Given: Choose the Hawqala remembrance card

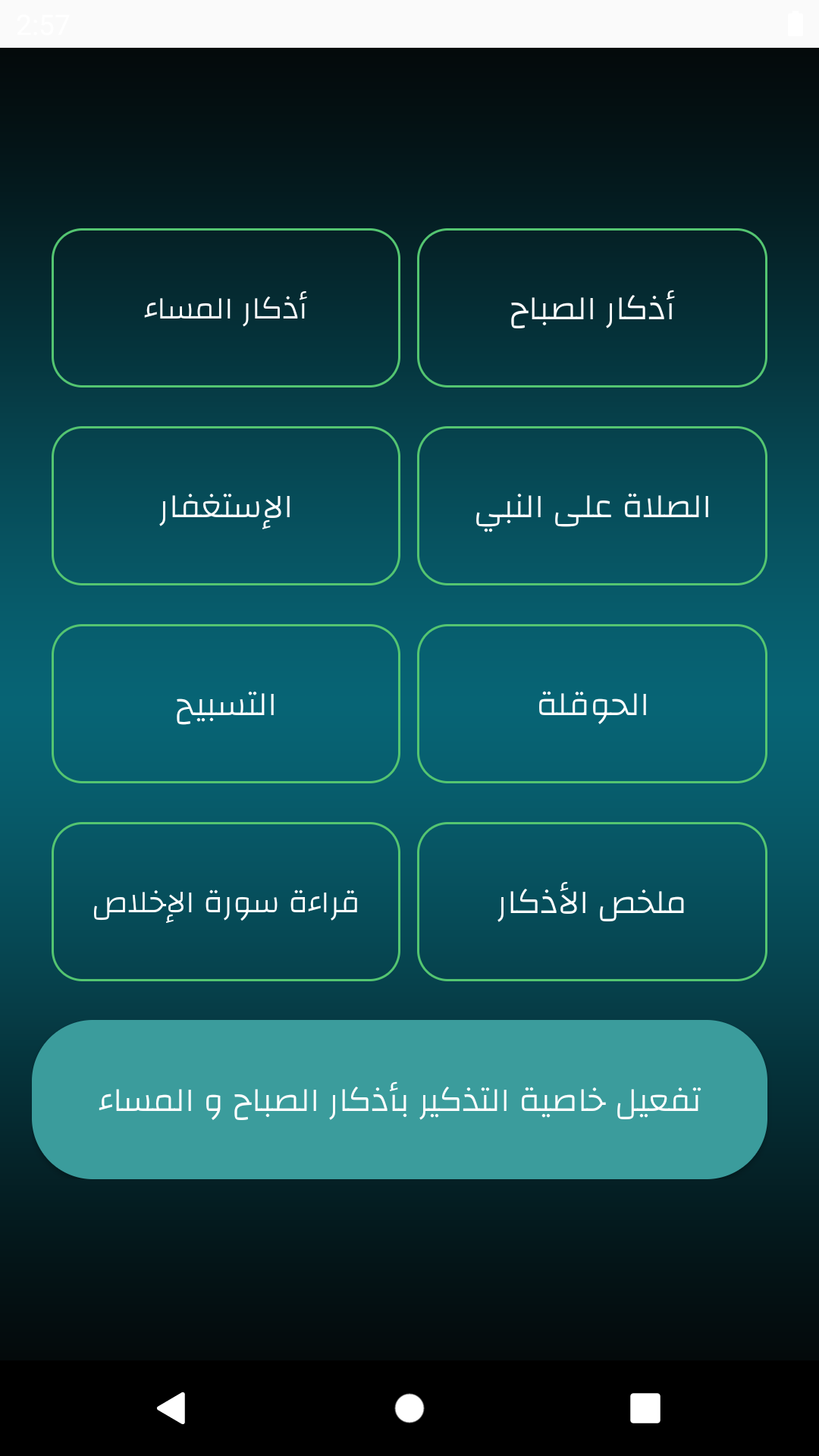Looking at the screenshot, I should point(591,704).
